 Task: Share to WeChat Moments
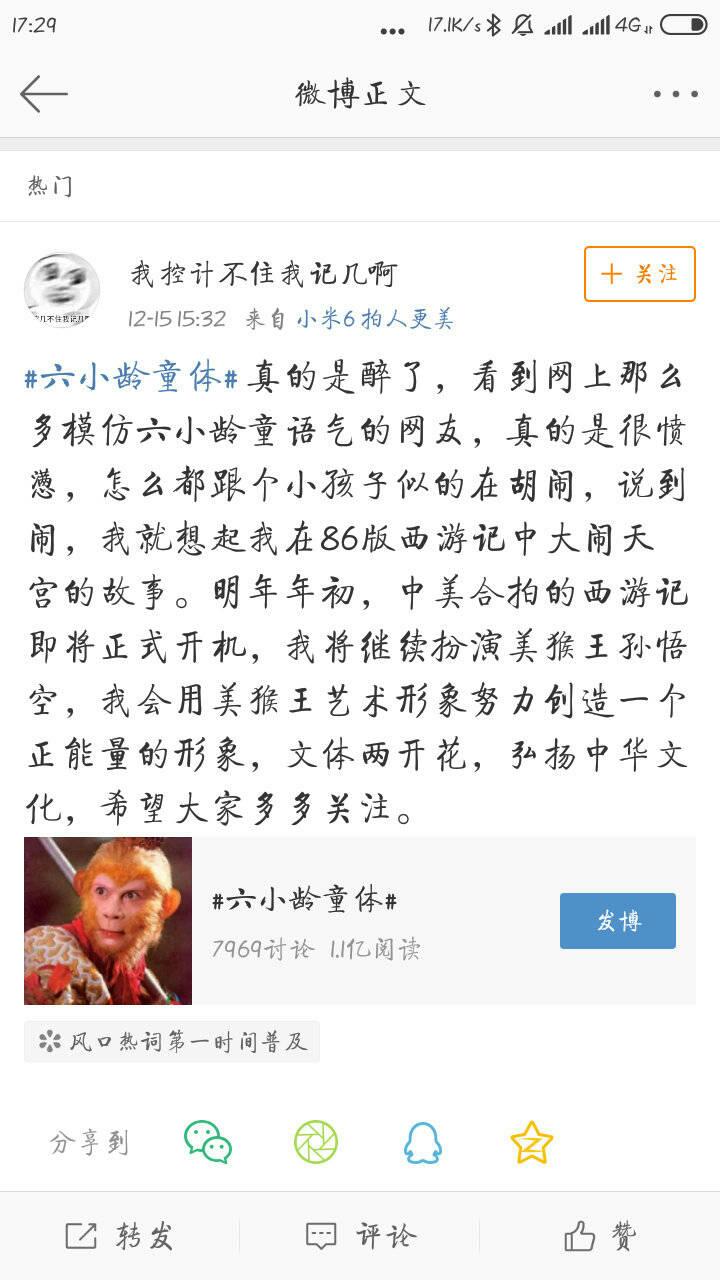click(x=316, y=1142)
